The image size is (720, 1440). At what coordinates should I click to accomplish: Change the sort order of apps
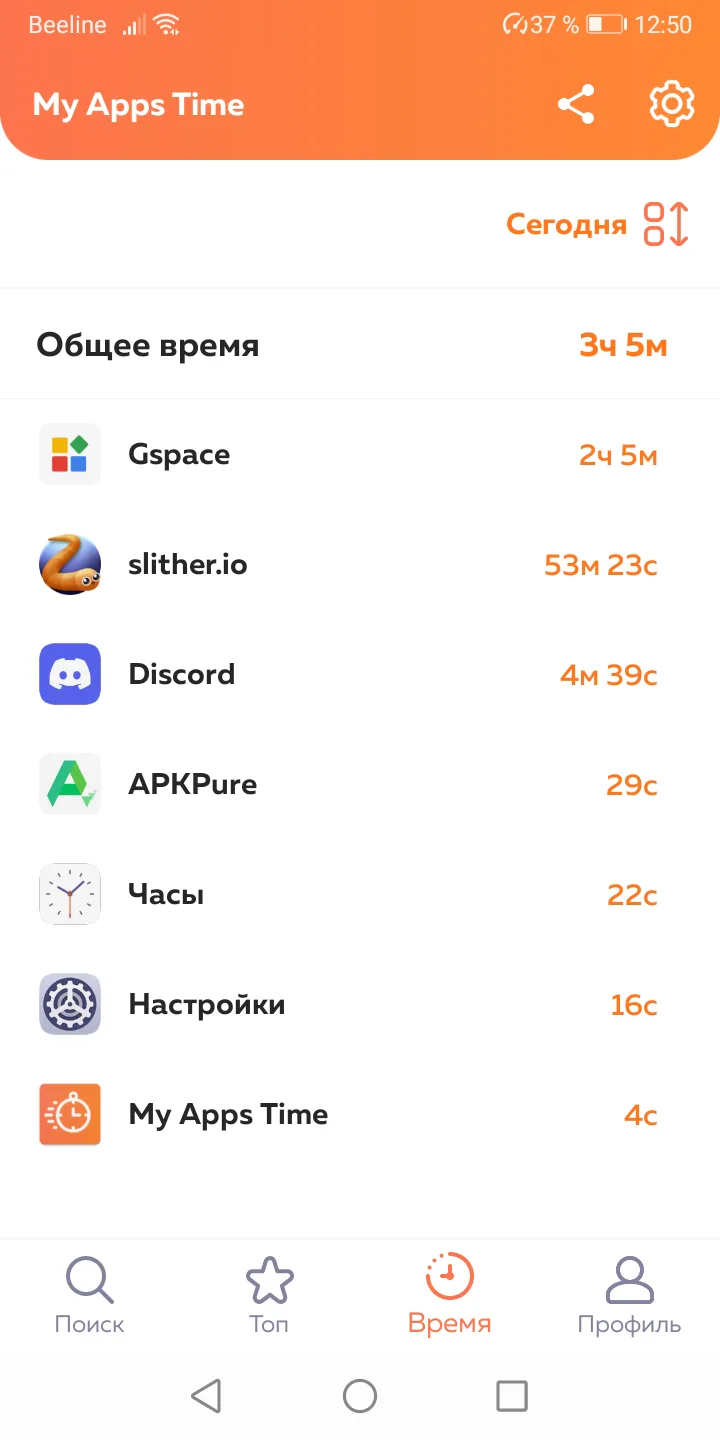(666, 224)
